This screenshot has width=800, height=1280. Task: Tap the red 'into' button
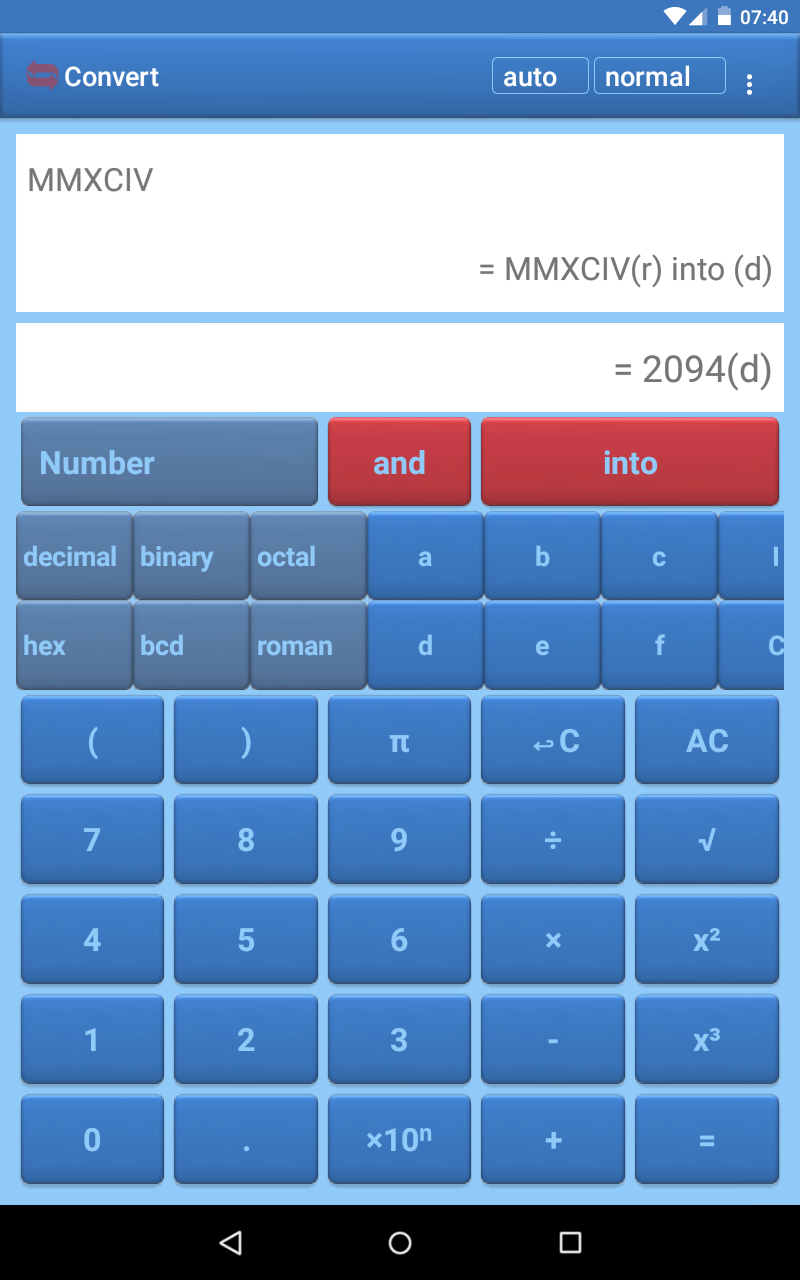tap(629, 462)
